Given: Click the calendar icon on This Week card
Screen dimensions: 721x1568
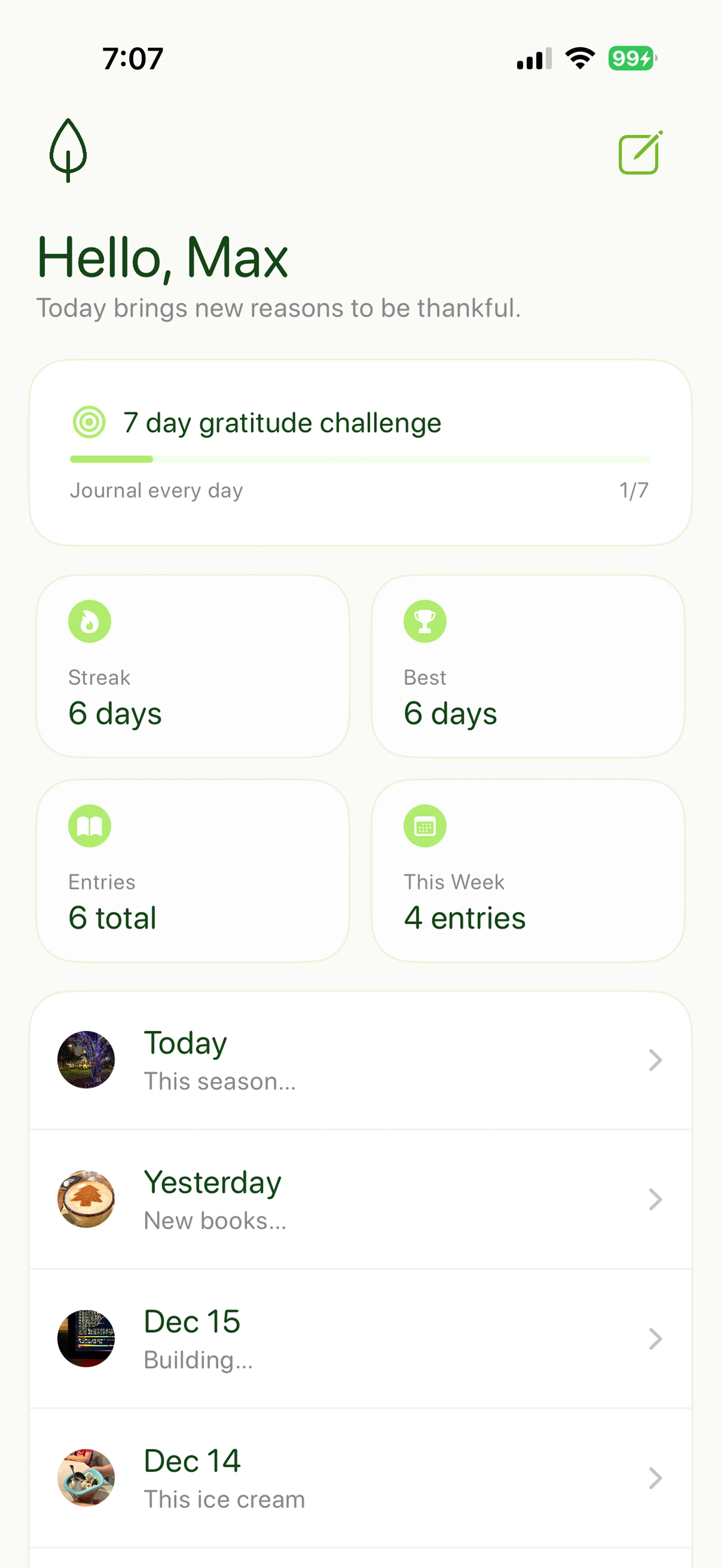Looking at the screenshot, I should (x=425, y=826).
